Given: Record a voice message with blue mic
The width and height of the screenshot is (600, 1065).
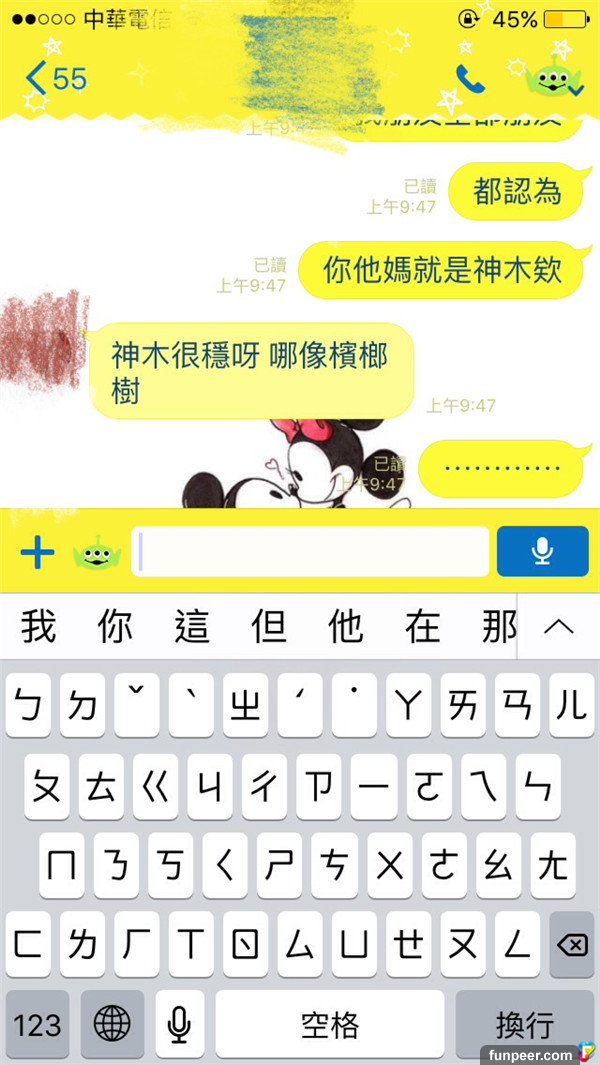Looking at the screenshot, I should (x=542, y=552).
